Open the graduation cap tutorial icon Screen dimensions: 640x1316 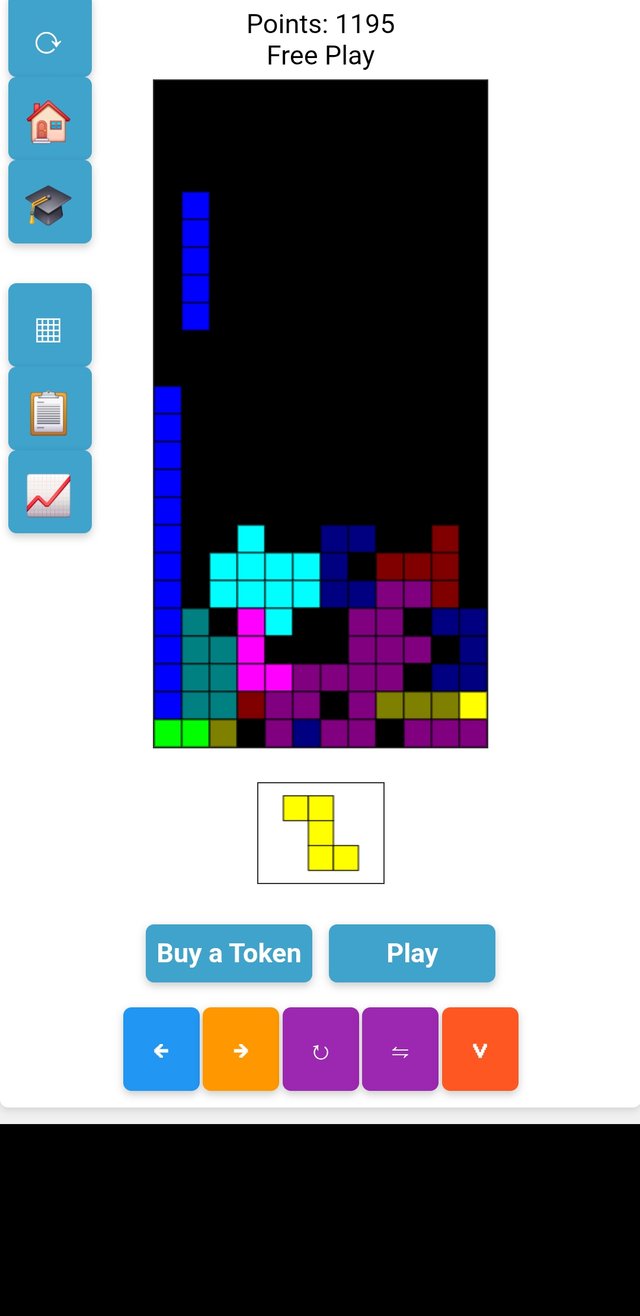click(x=49, y=203)
